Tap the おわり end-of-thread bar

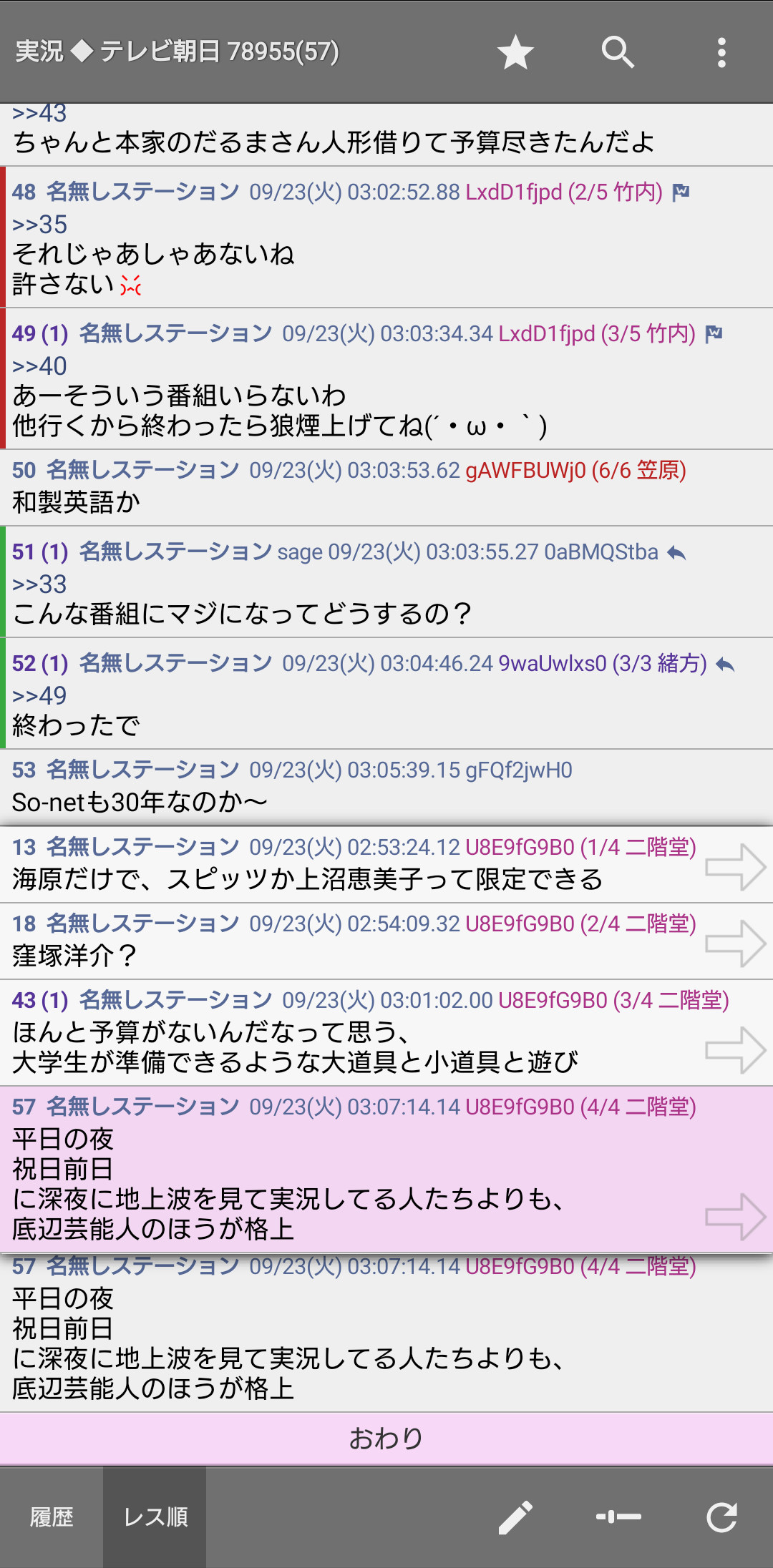click(x=386, y=1438)
